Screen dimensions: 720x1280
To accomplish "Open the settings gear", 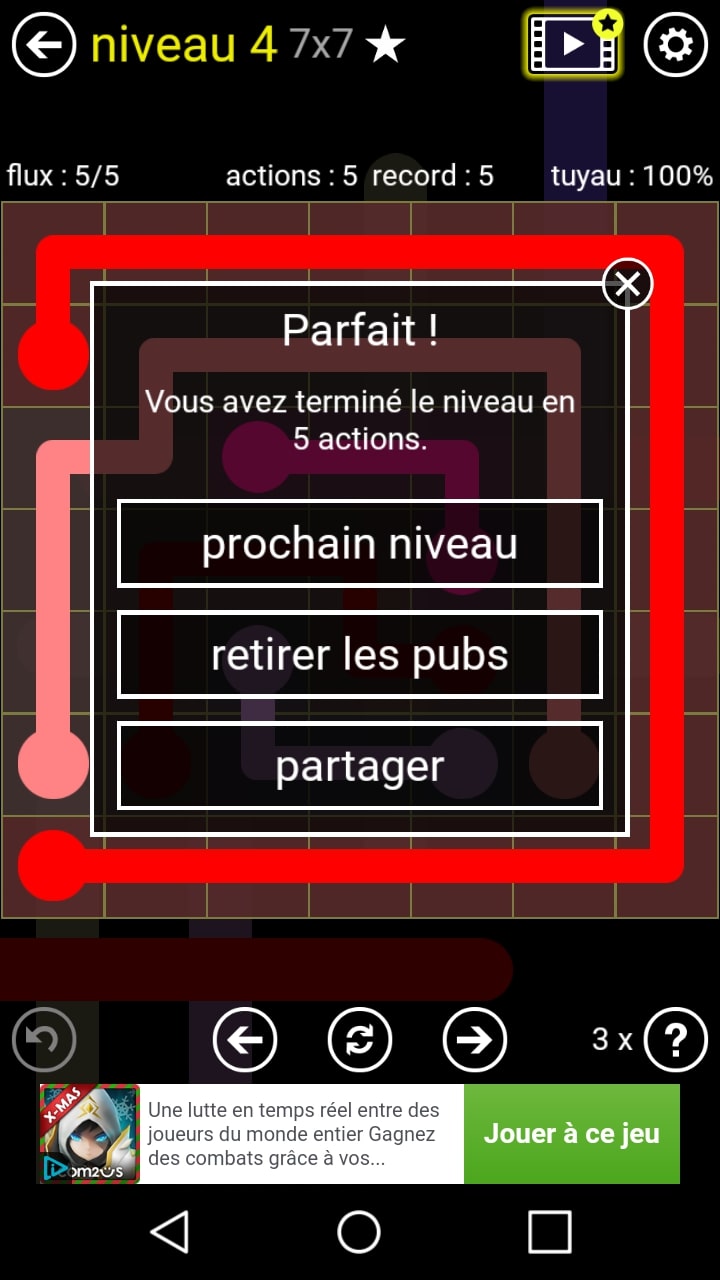I will click(675, 45).
